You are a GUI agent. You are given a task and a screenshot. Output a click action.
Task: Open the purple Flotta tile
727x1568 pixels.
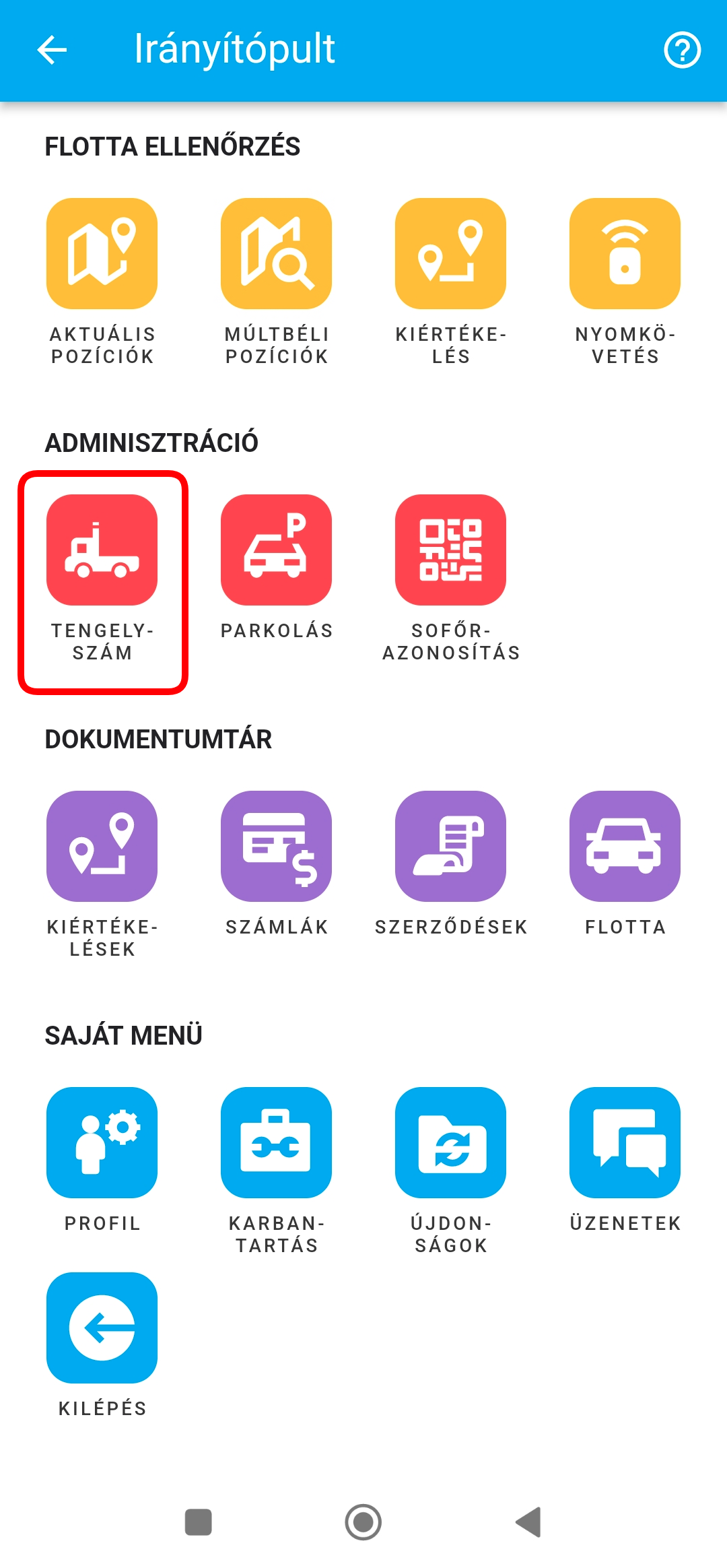[625, 847]
